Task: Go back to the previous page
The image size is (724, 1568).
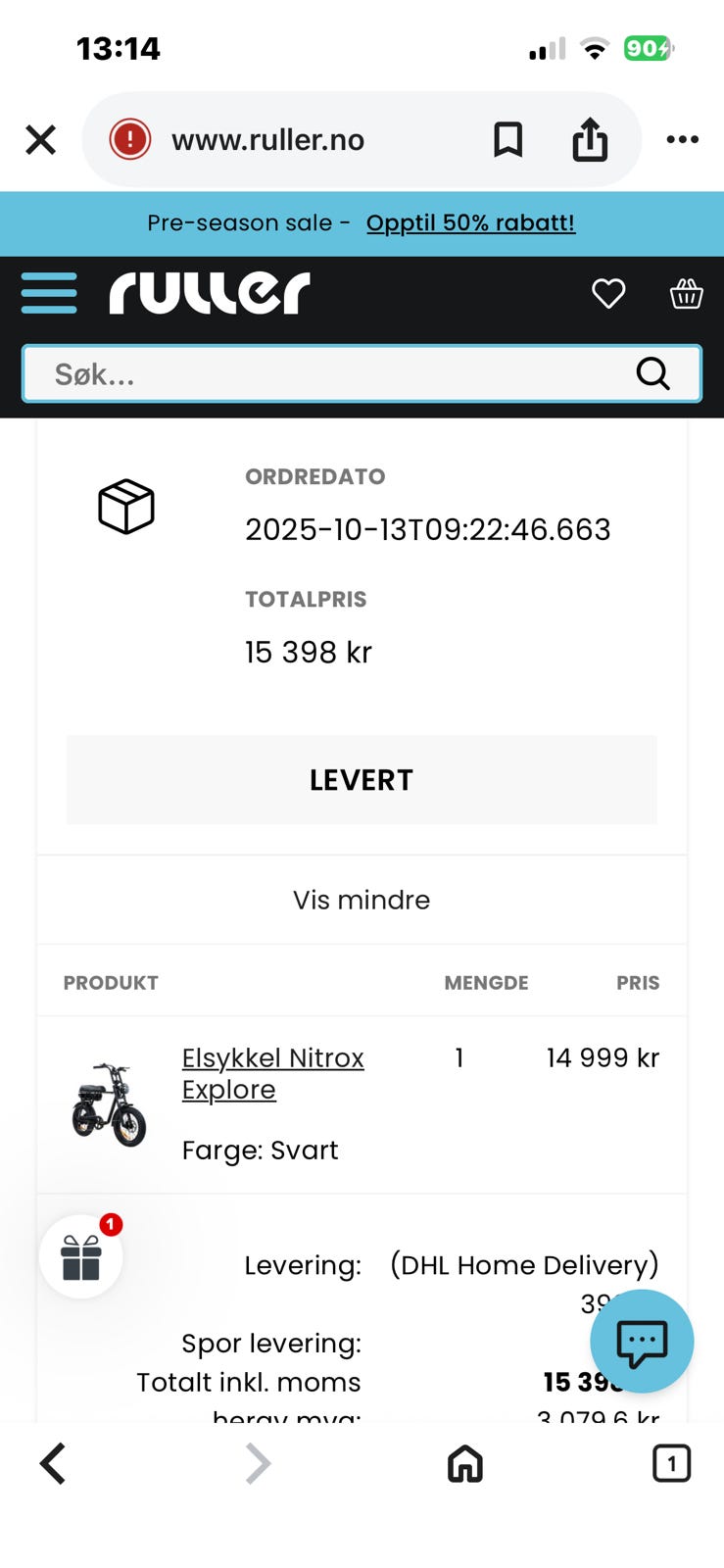Action: pyautogui.click(x=53, y=1464)
